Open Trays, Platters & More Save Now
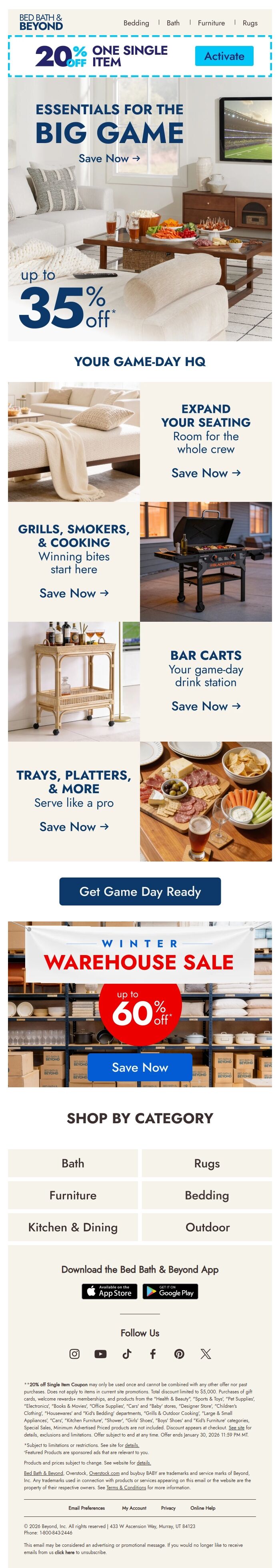The image size is (280, 1568). coord(74,827)
